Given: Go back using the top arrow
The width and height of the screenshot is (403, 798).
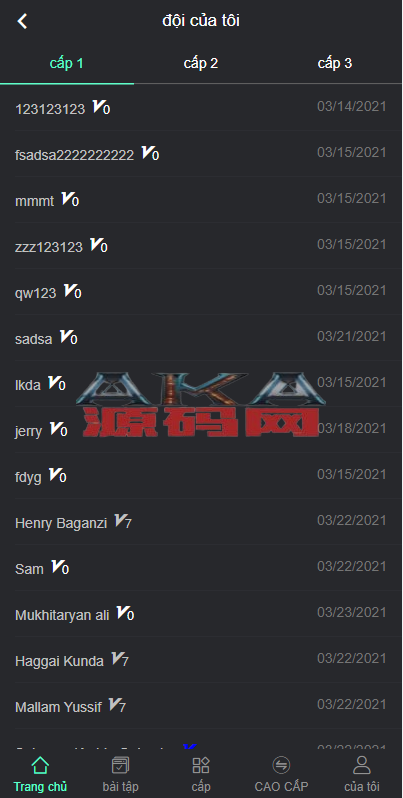Looking at the screenshot, I should point(22,21).
